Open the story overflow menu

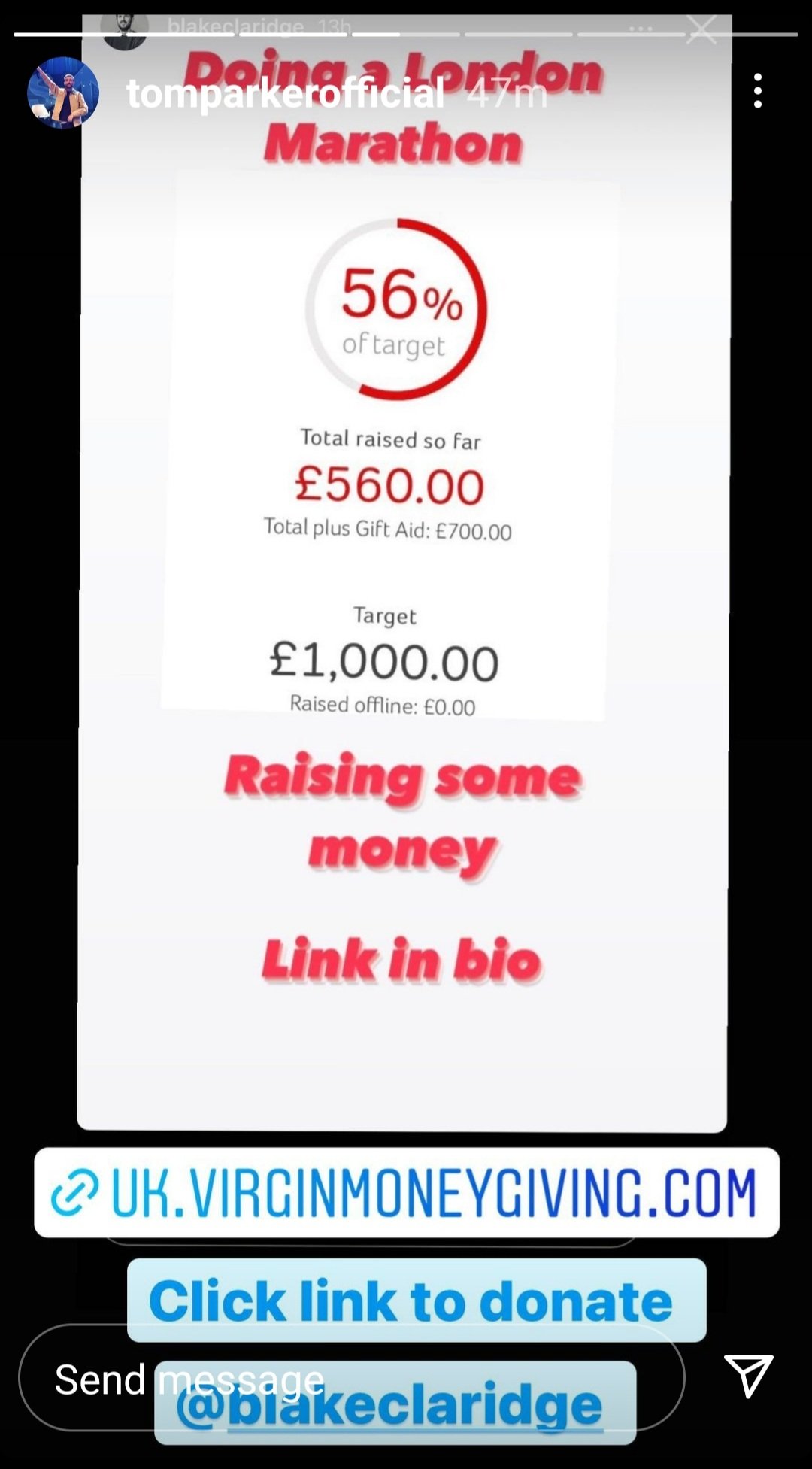point(758,91)
